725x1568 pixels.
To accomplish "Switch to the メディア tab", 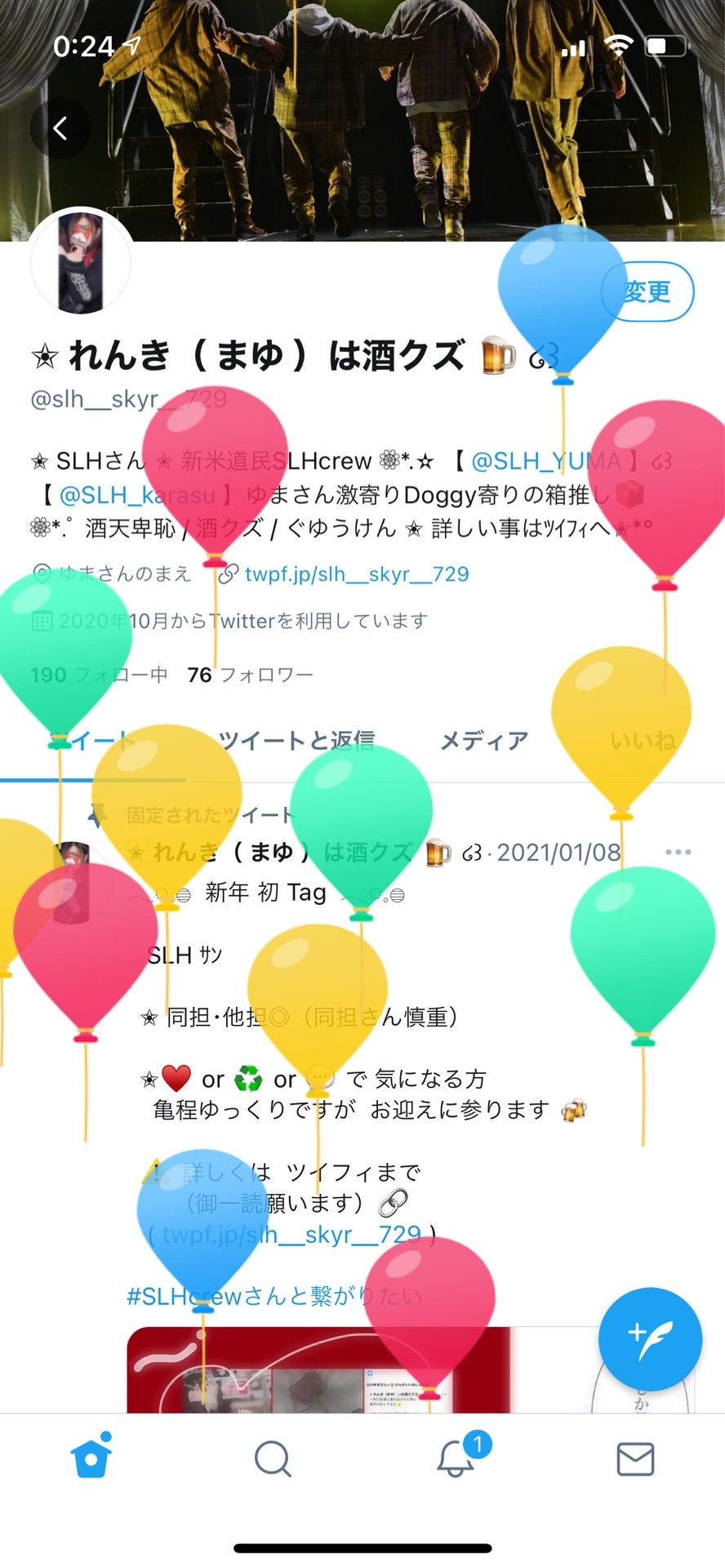I will click(x=484, y=741).
